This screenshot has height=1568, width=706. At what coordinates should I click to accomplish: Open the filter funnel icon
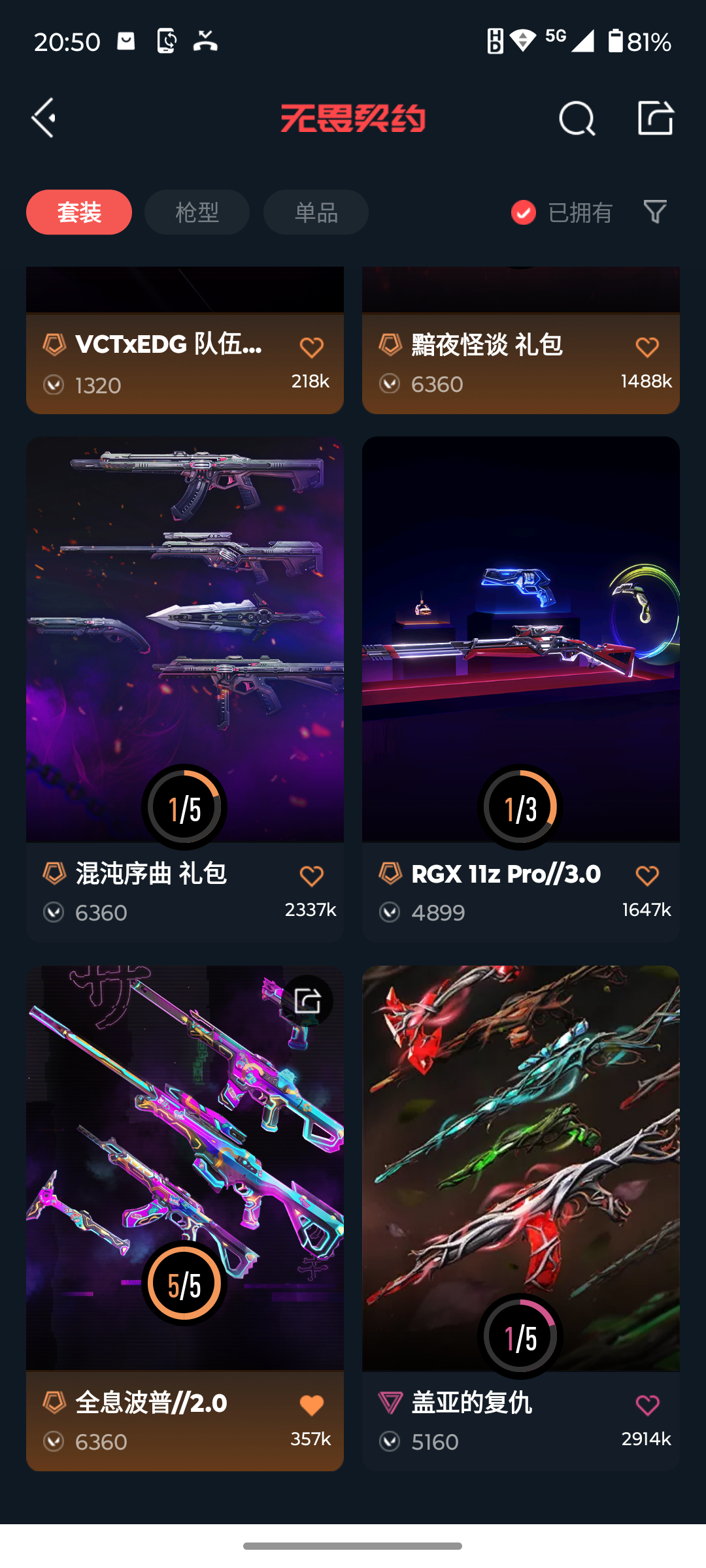pos(655,212)
